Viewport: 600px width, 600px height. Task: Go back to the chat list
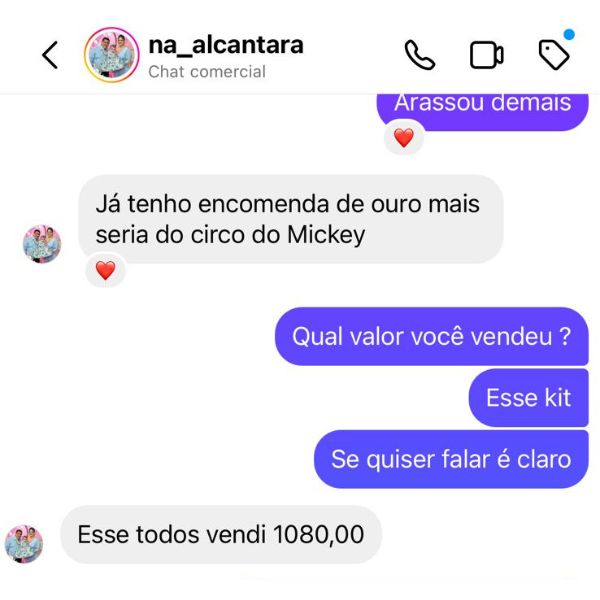[50, 55]
